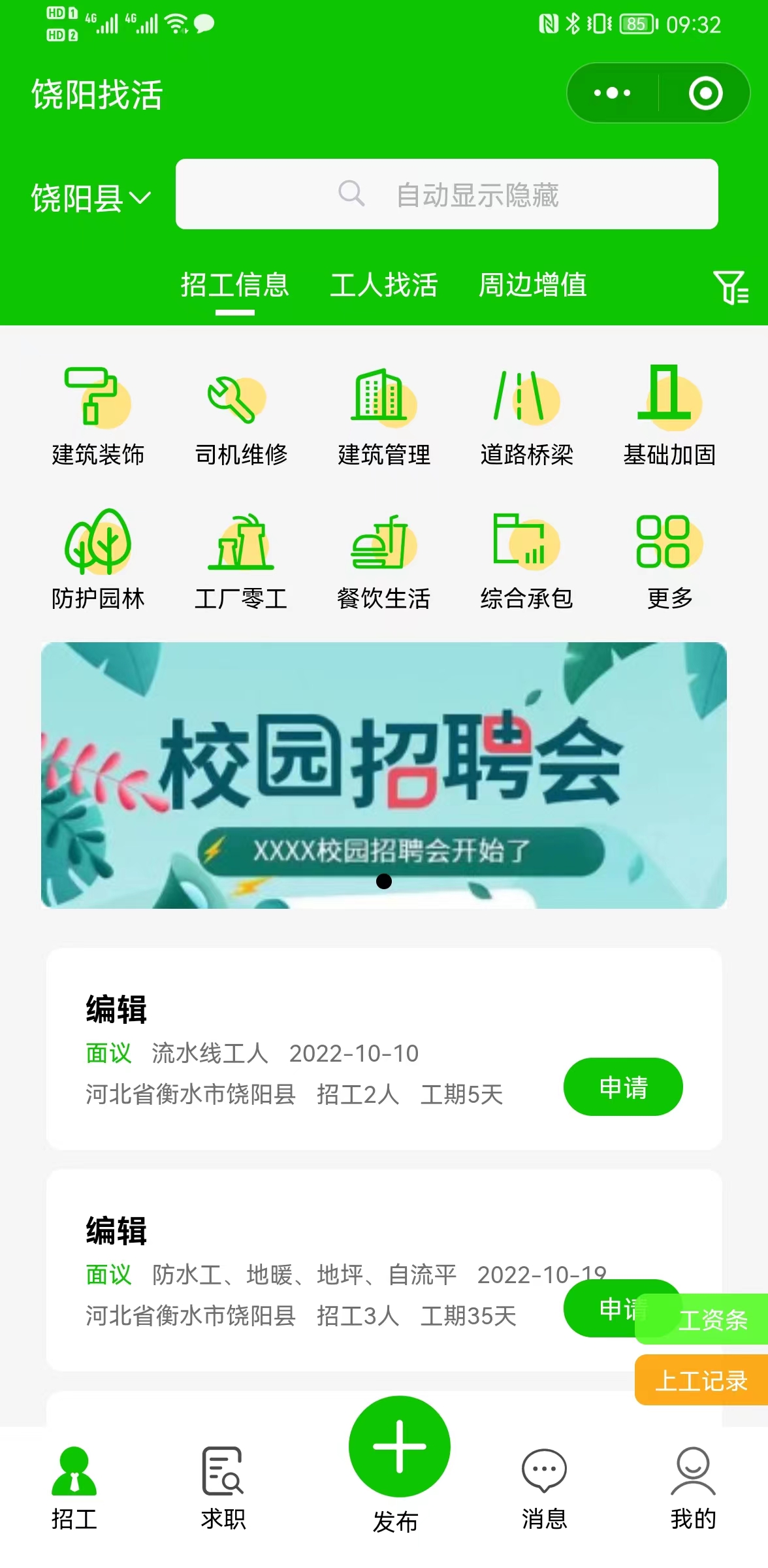Apply for the 流水线工人 job
The width and height of the screenshot is (768, 1568).
(622, 1087)
